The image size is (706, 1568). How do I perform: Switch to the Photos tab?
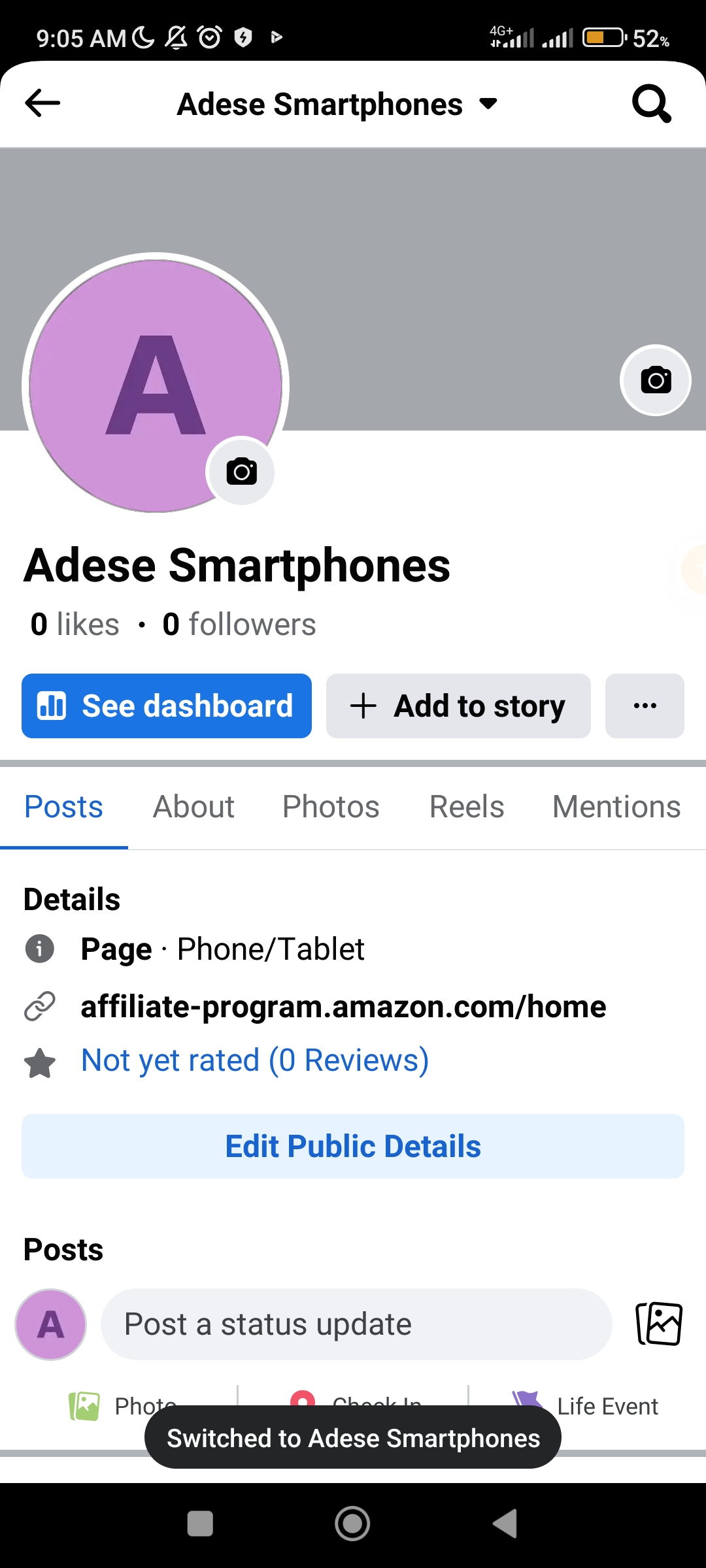[331, 807]
